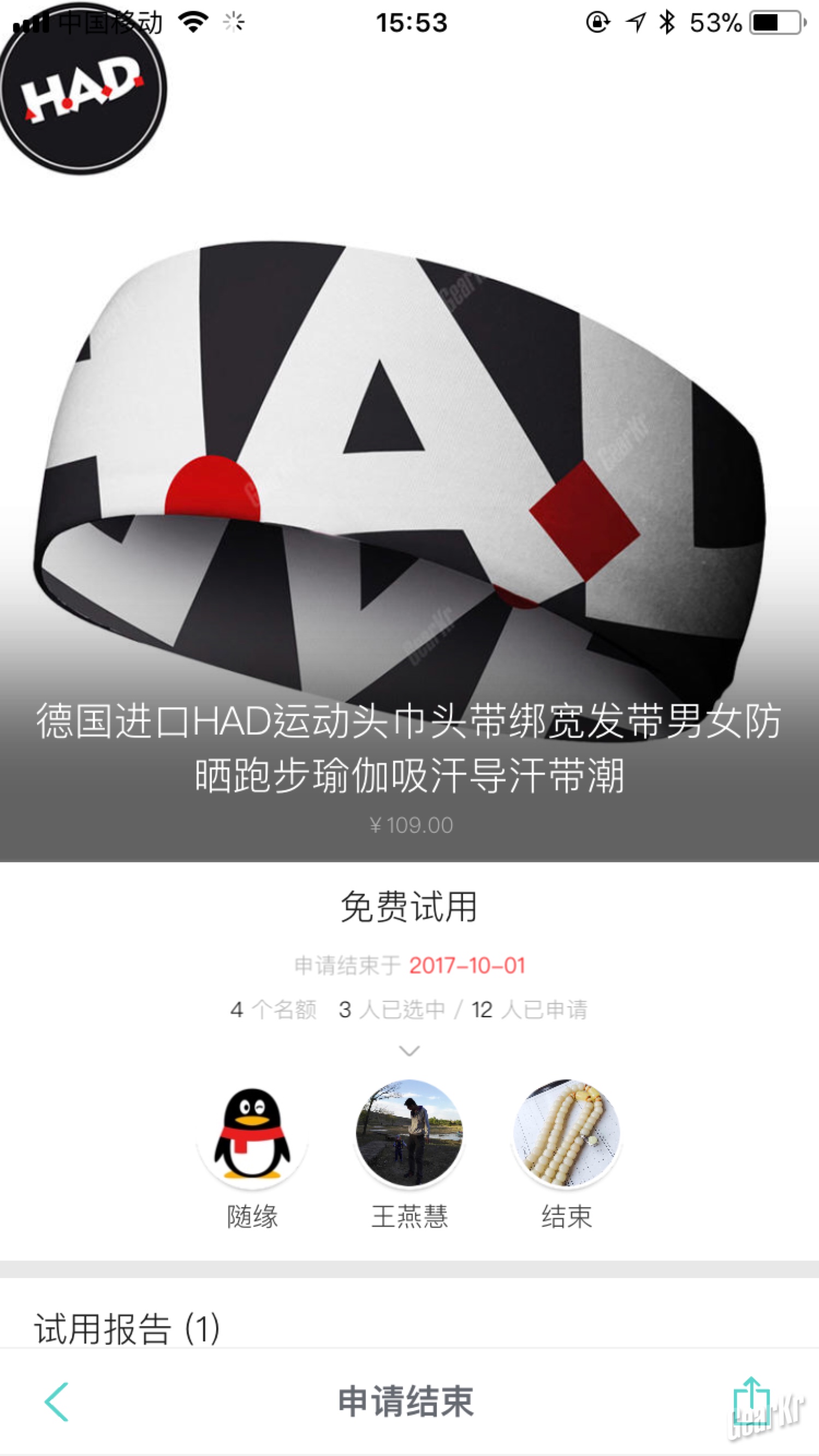Go back using the teal arrow

coord(57,1403)
